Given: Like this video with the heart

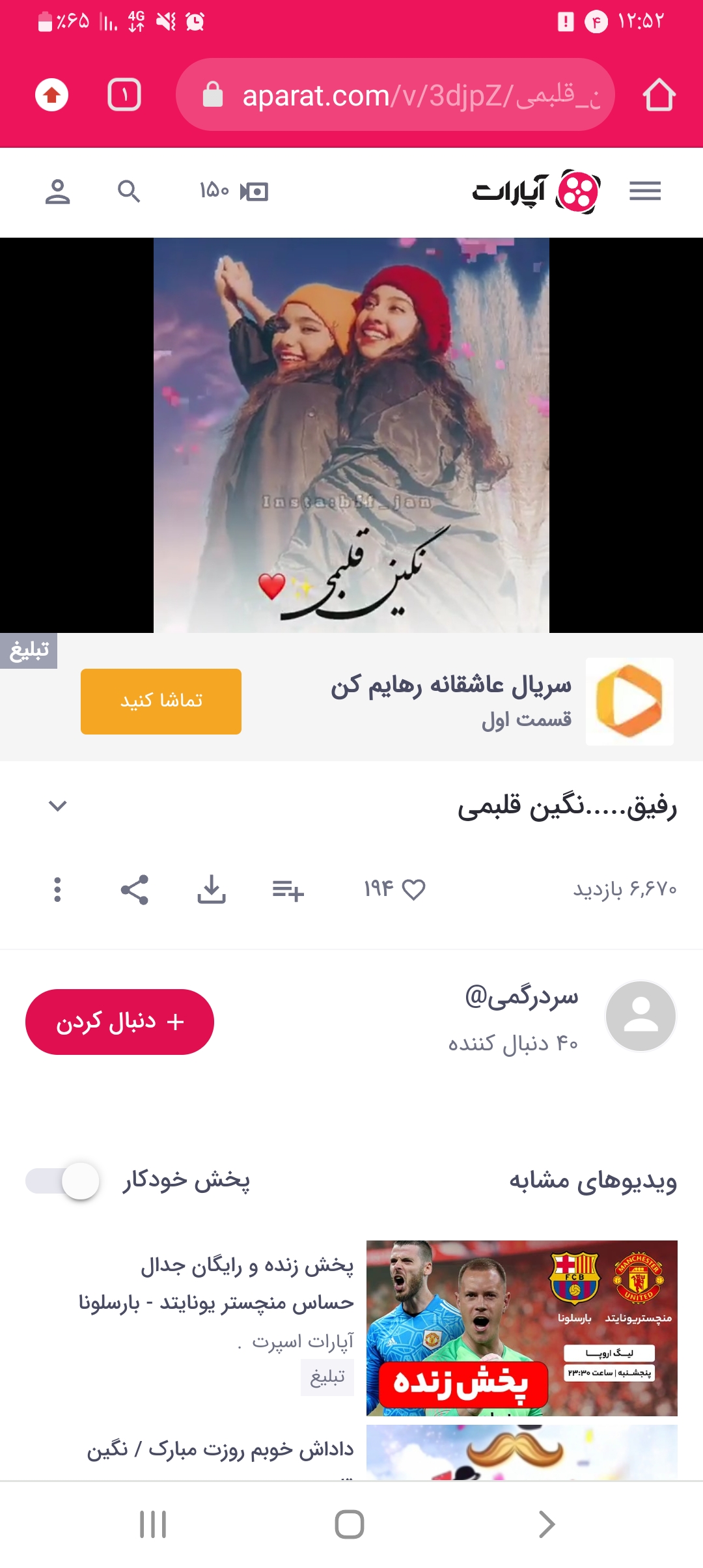Looking at the screenshot, I should click(413, 889).
